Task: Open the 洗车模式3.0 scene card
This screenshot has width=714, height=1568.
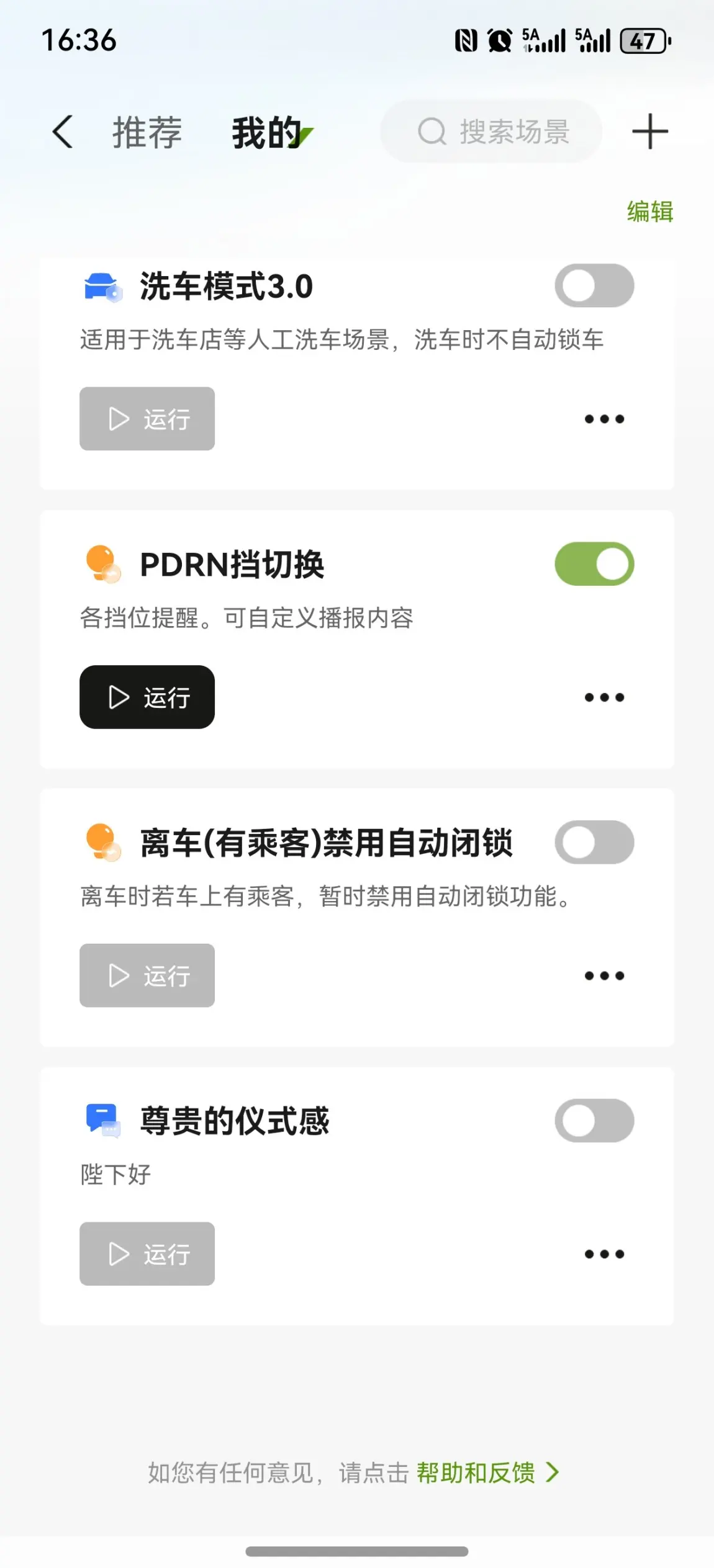Action: 341,339
